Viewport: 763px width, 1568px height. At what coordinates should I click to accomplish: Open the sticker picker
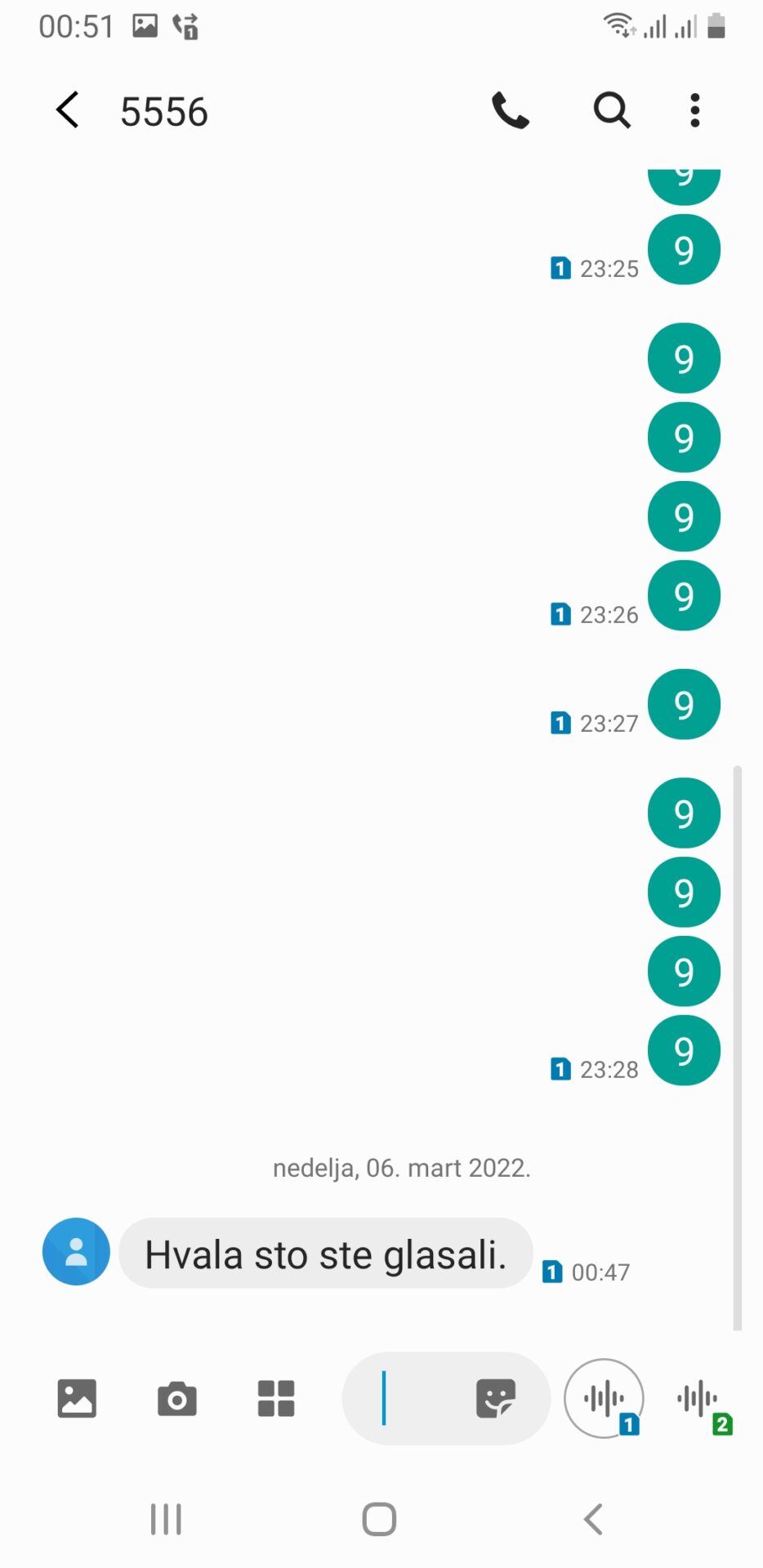(x=495, y=1398)
